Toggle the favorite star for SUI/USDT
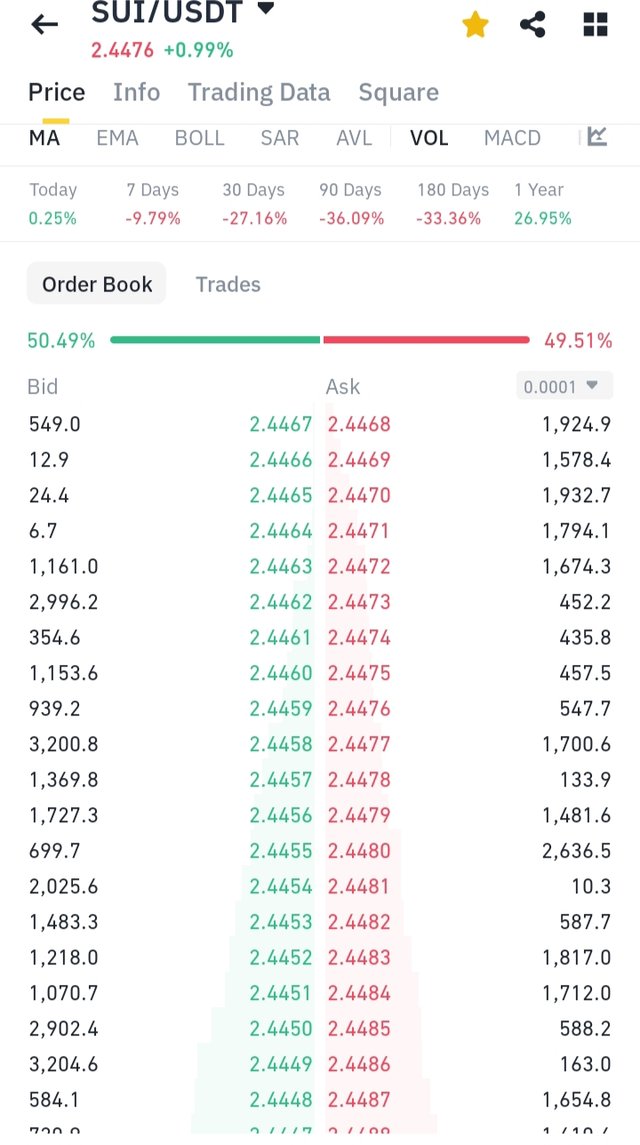Screen dimensions: 640x1145 point(475,25)
